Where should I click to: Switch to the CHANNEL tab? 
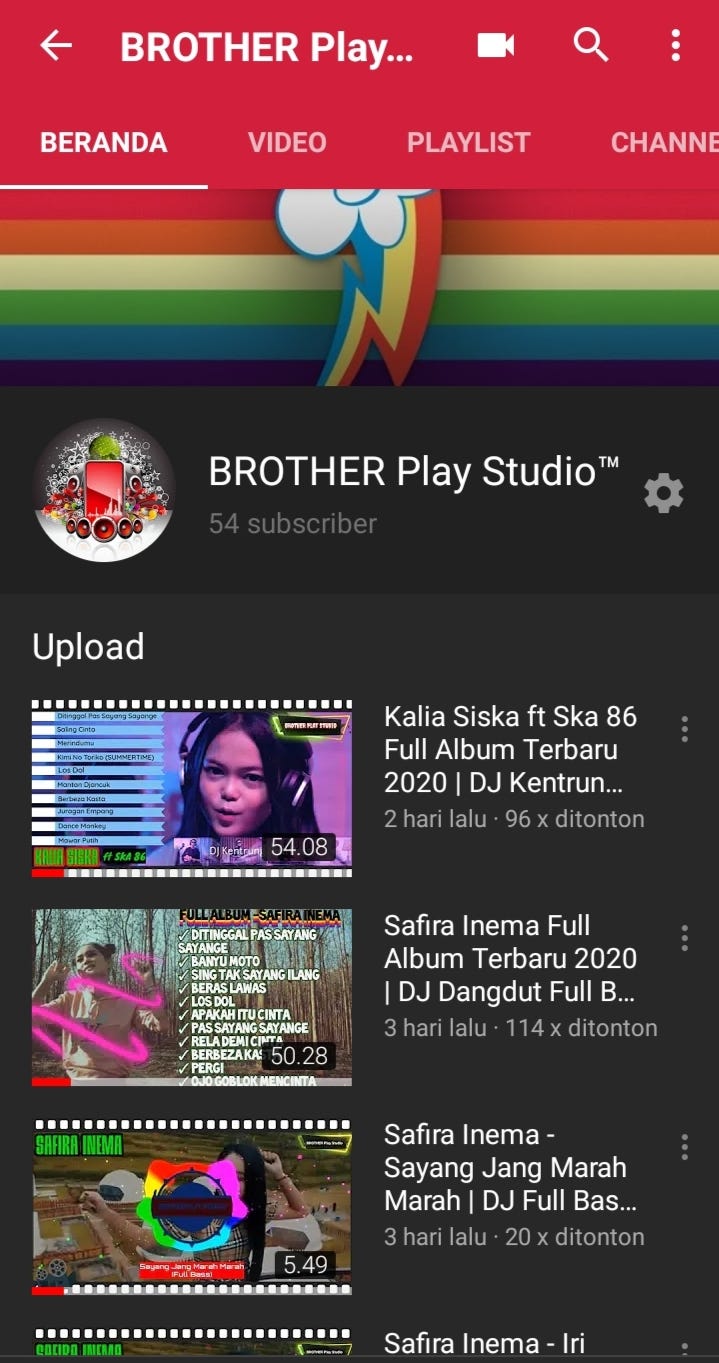(x=665, y=142)
